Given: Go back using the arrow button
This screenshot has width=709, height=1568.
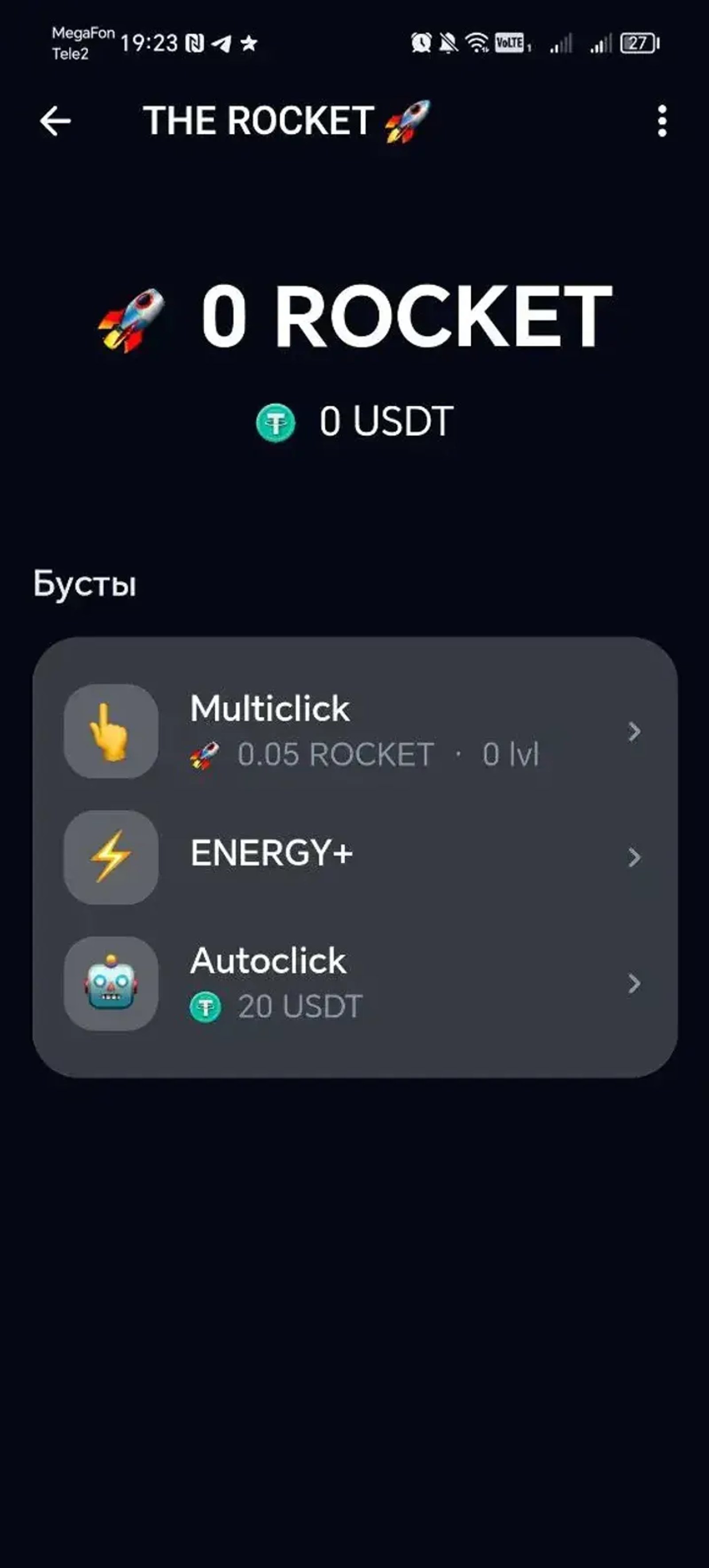Looking at the screenshot, I should (55, 120).
